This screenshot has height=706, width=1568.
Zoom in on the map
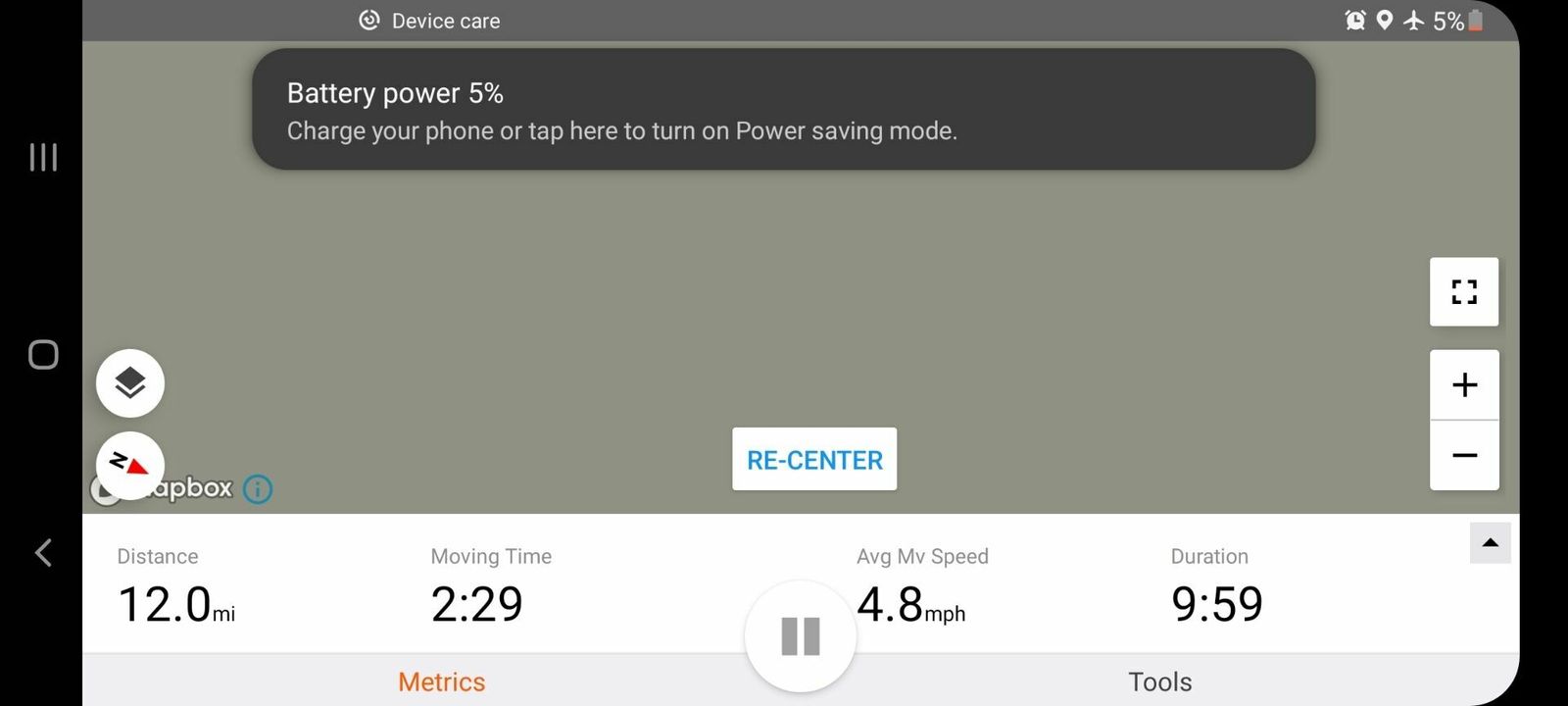1463,385
